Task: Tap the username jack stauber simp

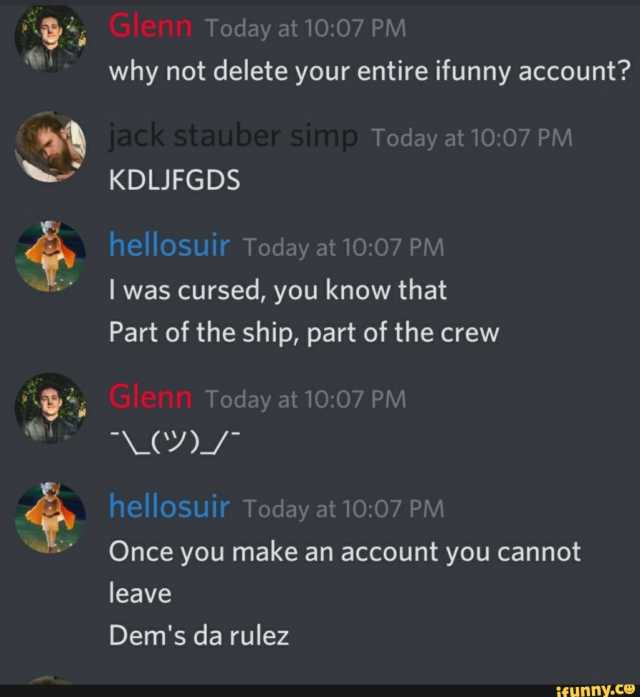Action: click(233, 137)
